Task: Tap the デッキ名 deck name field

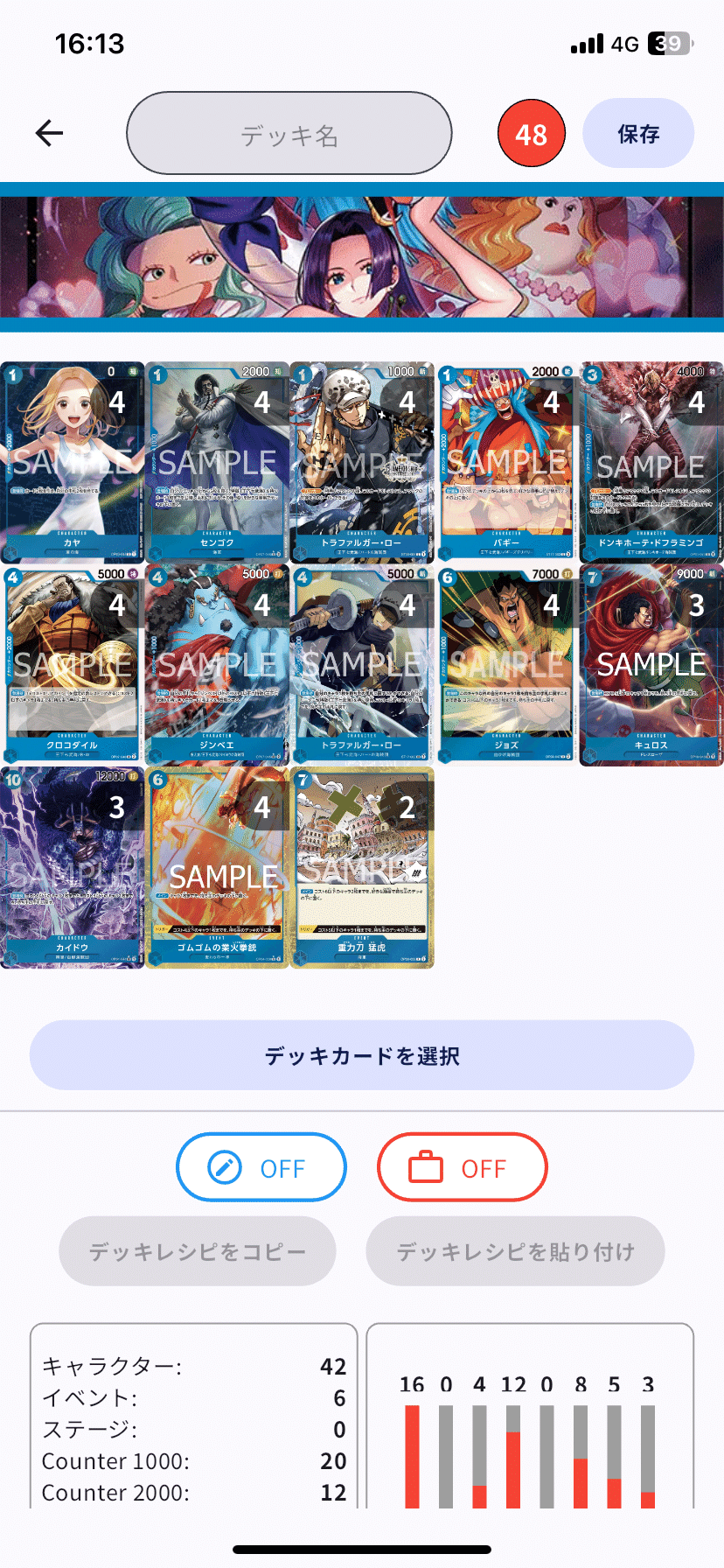Action: click(289, 134)
